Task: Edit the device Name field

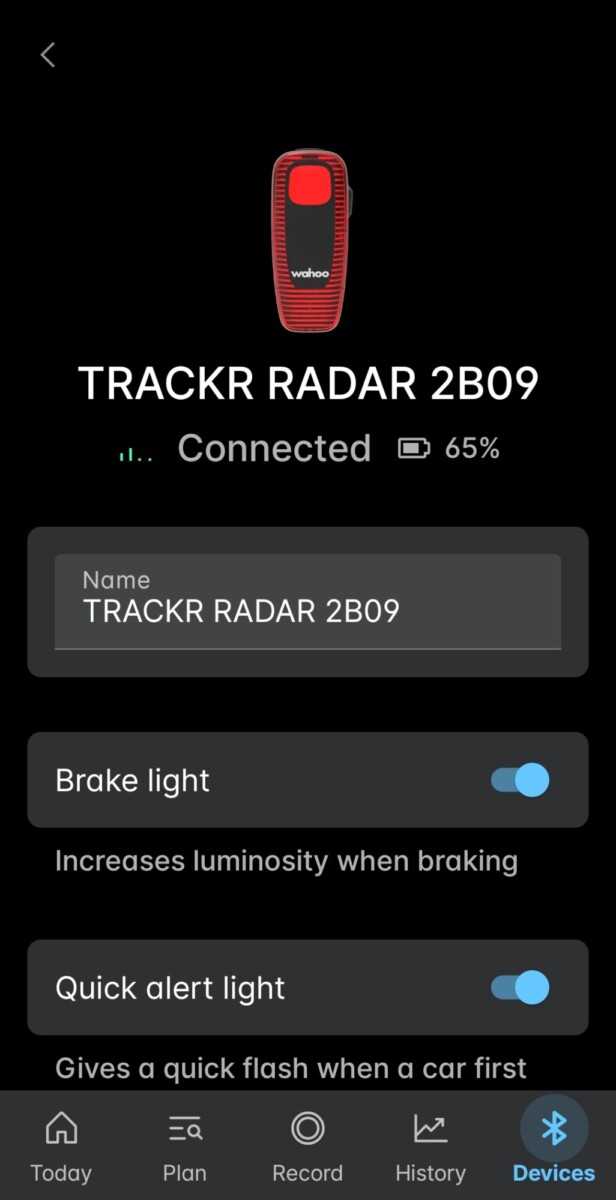Action: tap(308, 602)
